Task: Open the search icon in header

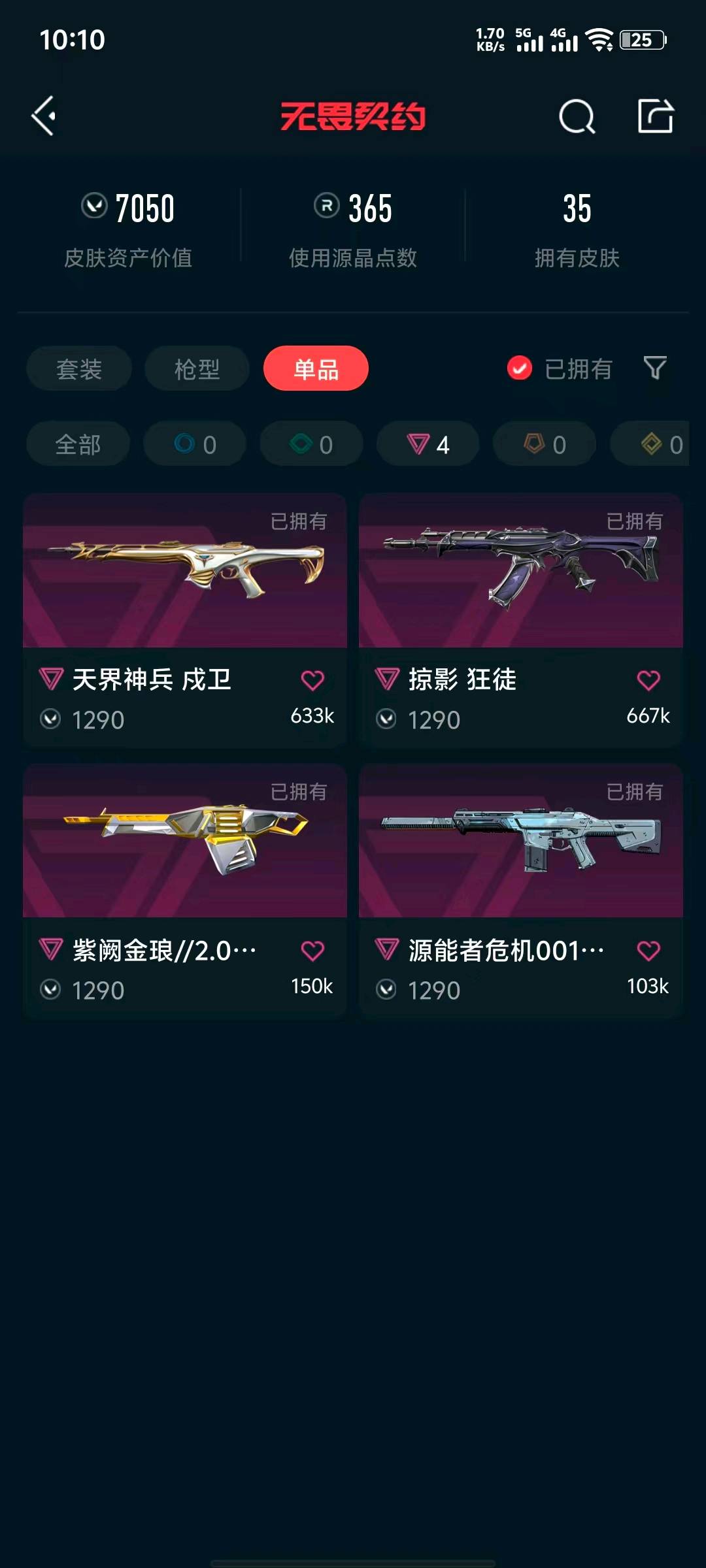Action: [x=577, y=117]
